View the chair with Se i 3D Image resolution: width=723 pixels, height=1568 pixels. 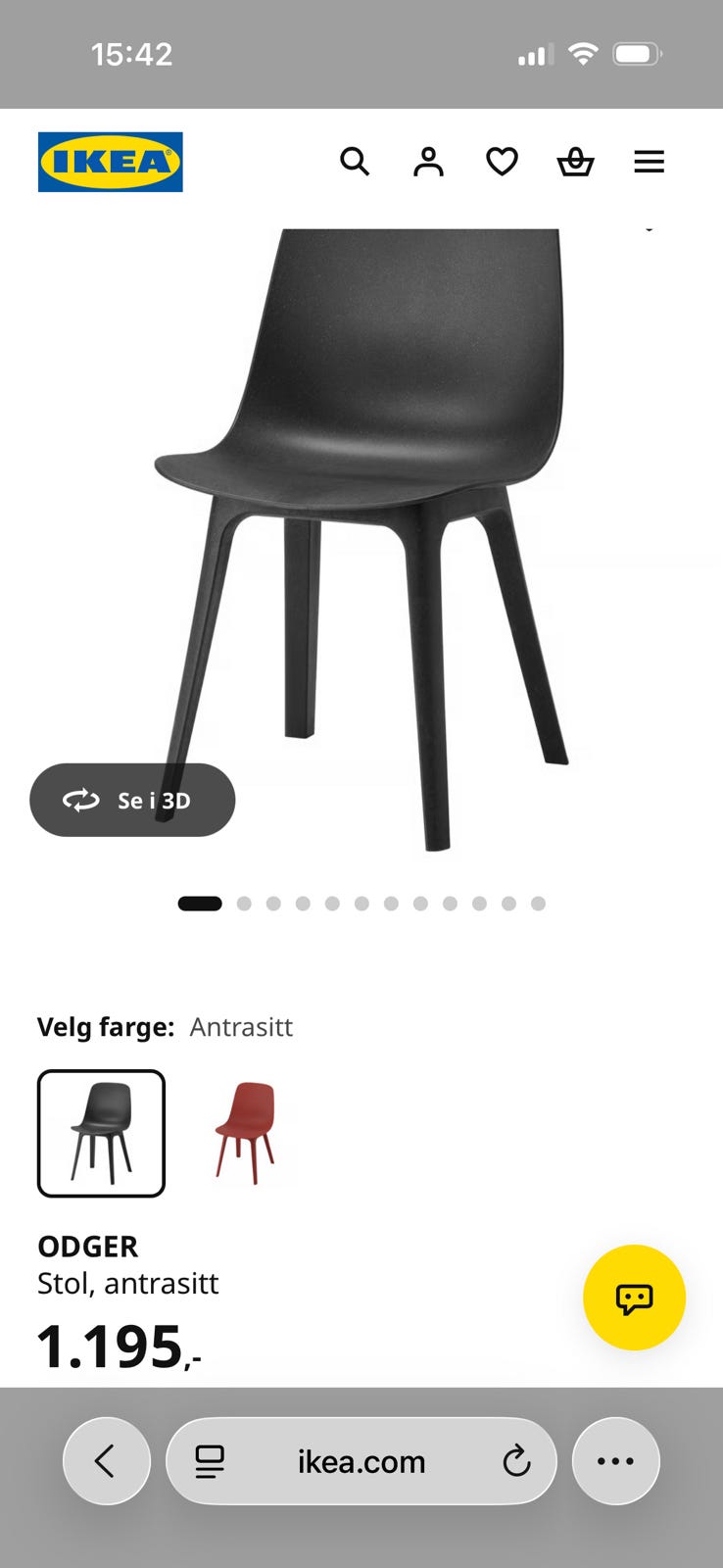click(x=132, y=800)
